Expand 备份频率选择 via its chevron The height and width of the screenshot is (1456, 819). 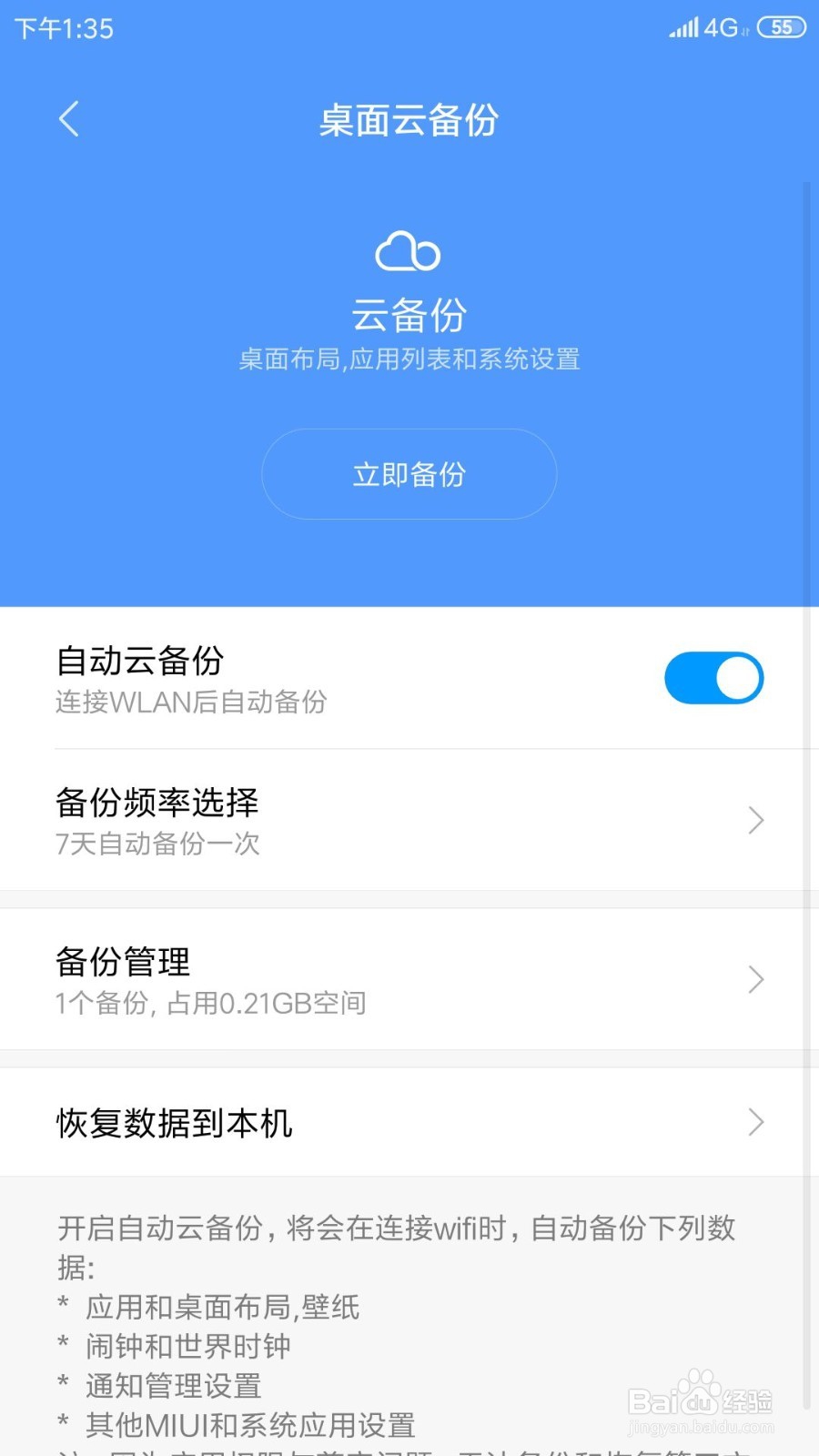pos(755,820)
